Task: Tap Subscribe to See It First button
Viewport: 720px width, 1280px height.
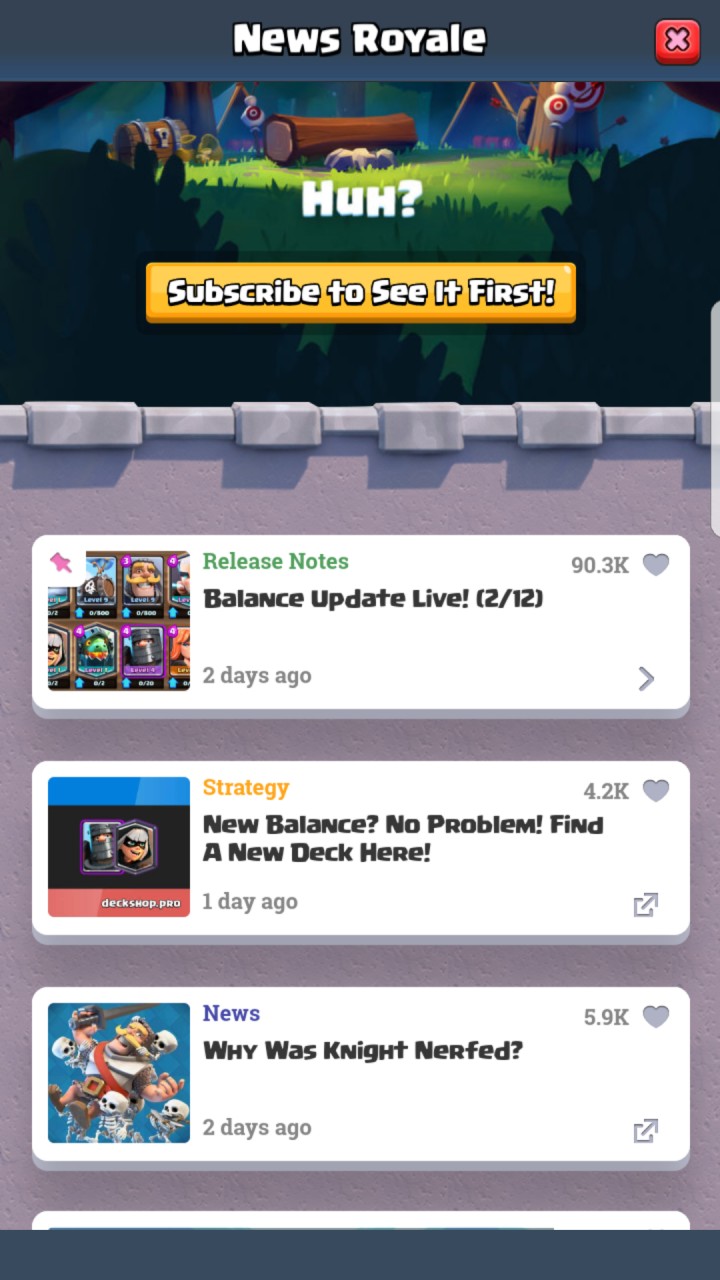Action: (360, 292)
